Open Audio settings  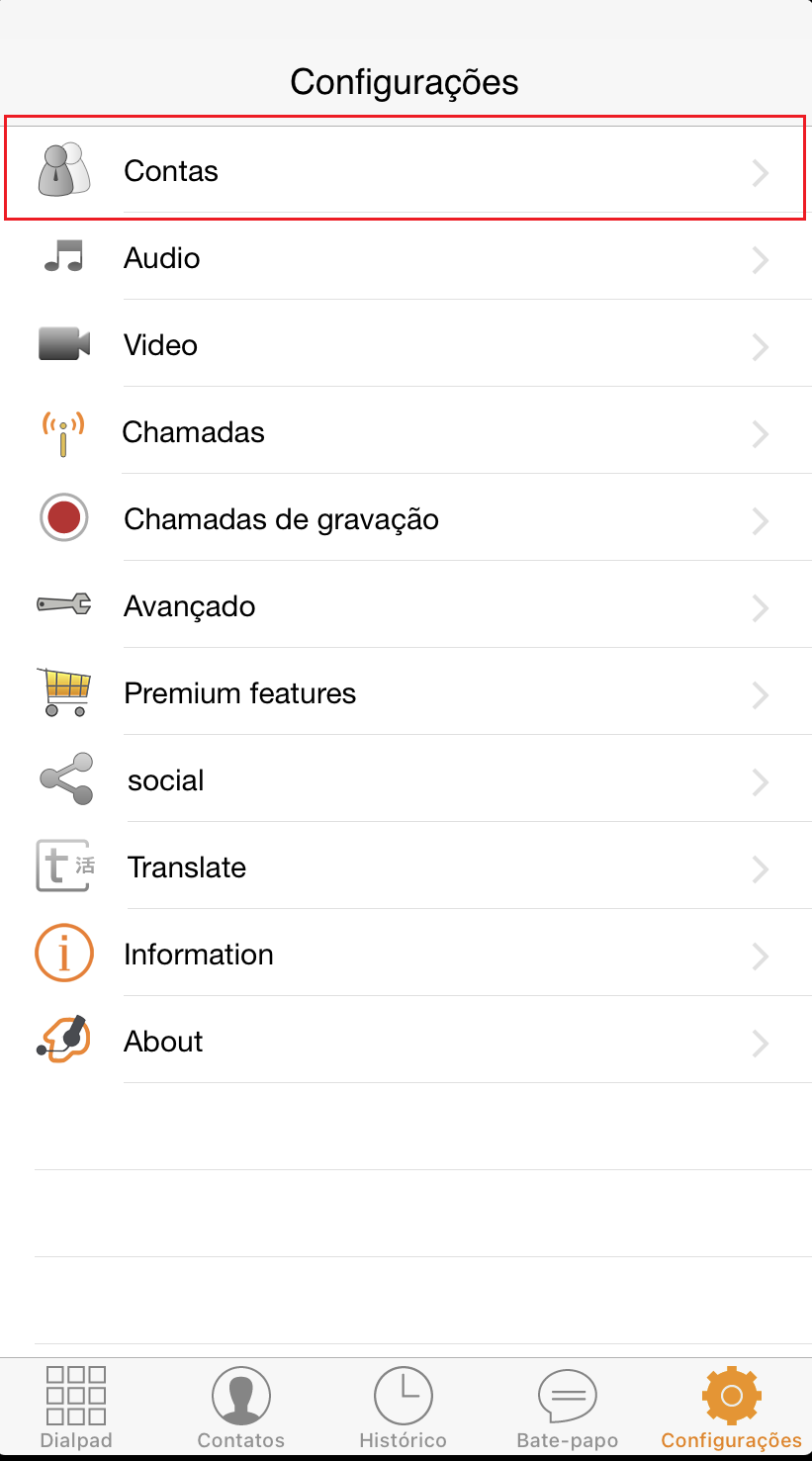tap(406, 258)
